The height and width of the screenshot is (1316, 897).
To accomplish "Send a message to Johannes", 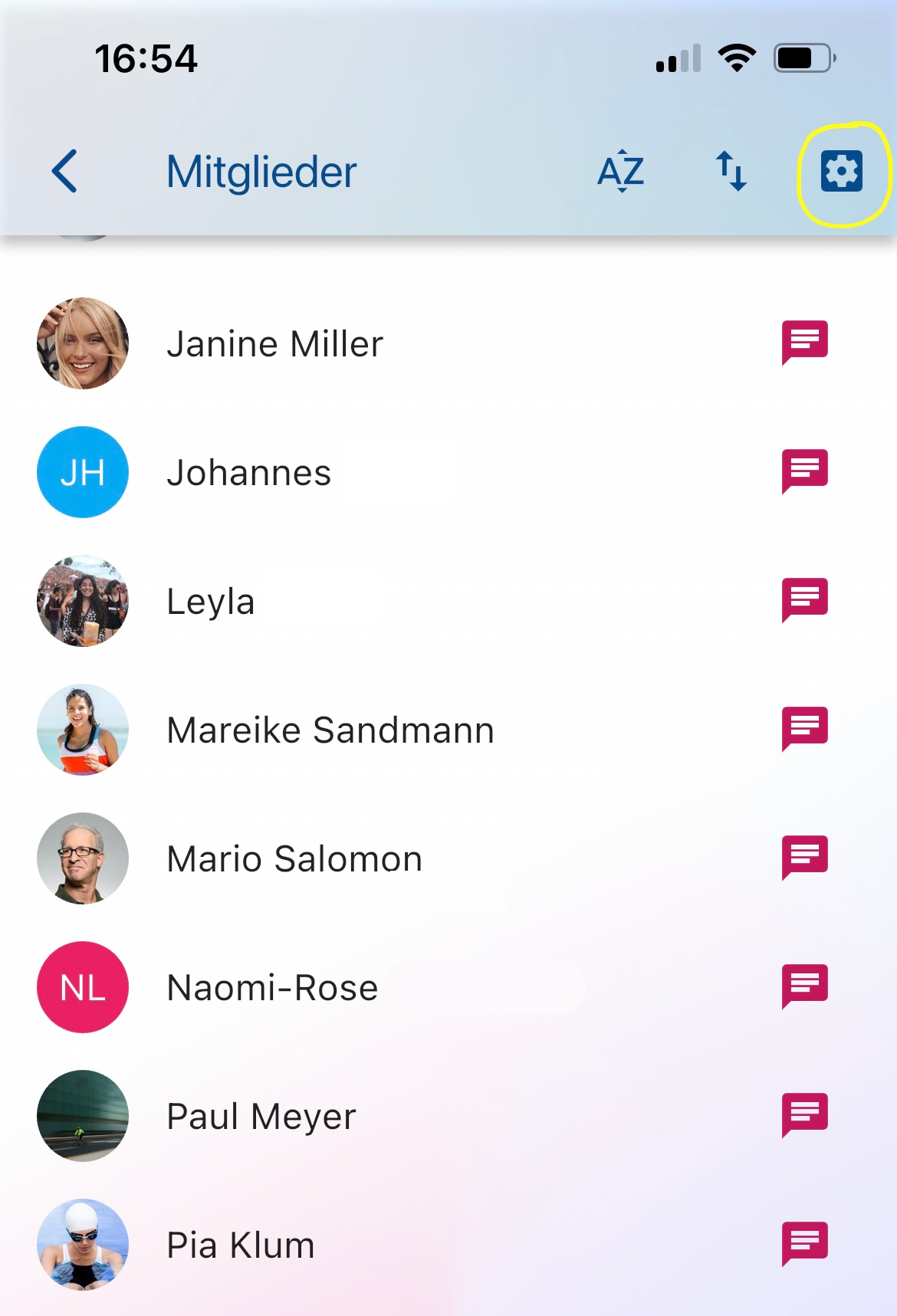I will click(x=804, y=471).
